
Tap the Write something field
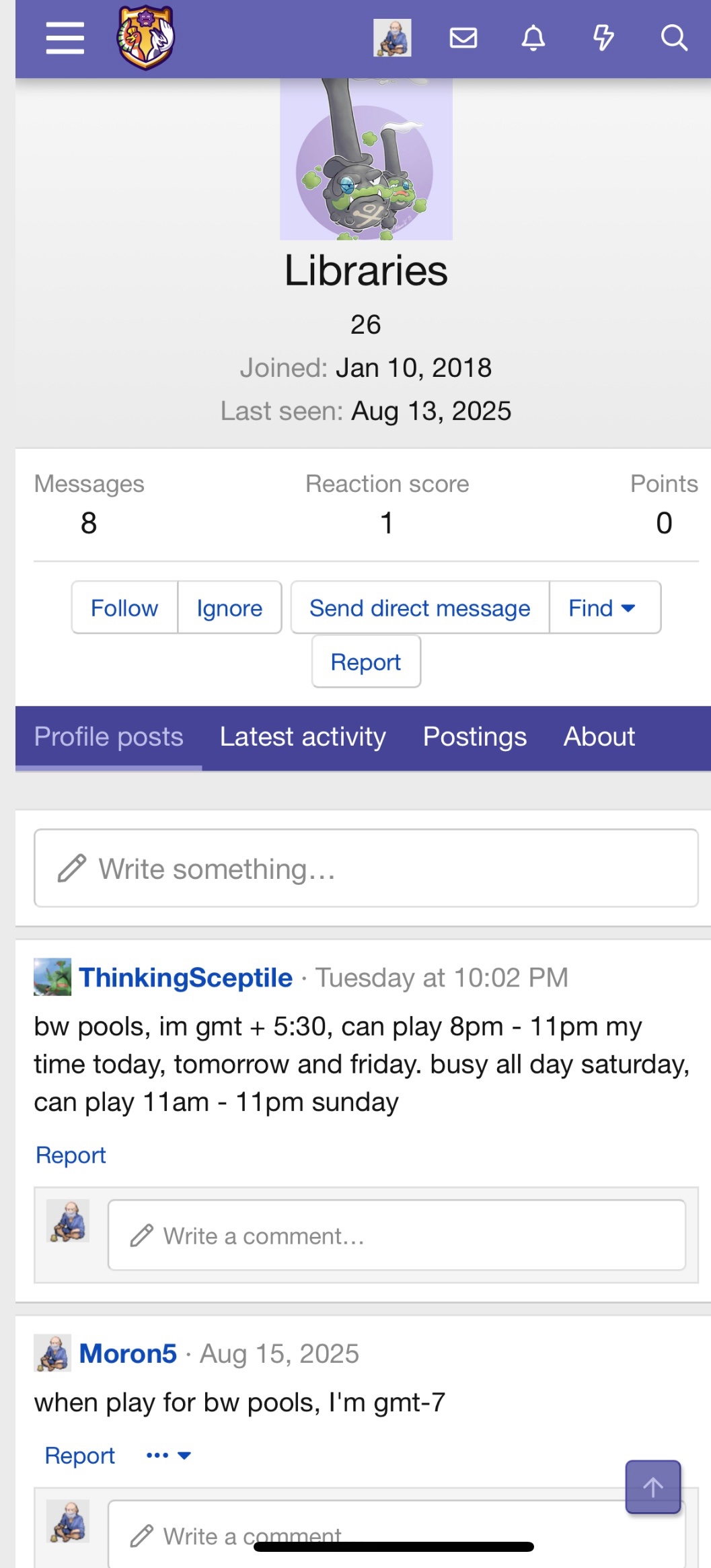pyautogui.click(x=366, y=868)
